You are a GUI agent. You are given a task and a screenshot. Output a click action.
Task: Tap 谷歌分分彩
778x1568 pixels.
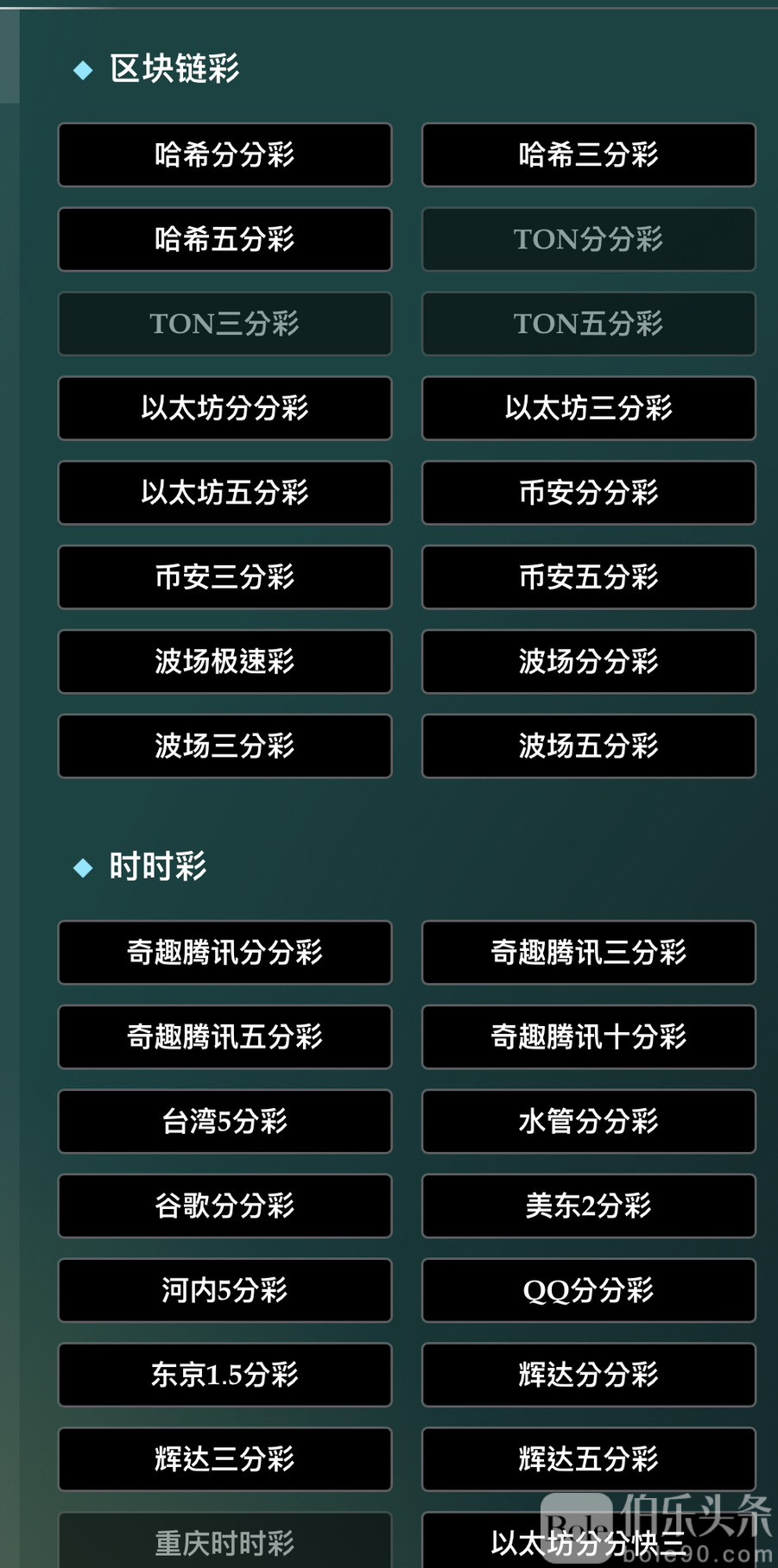(x=225, y=1206)
